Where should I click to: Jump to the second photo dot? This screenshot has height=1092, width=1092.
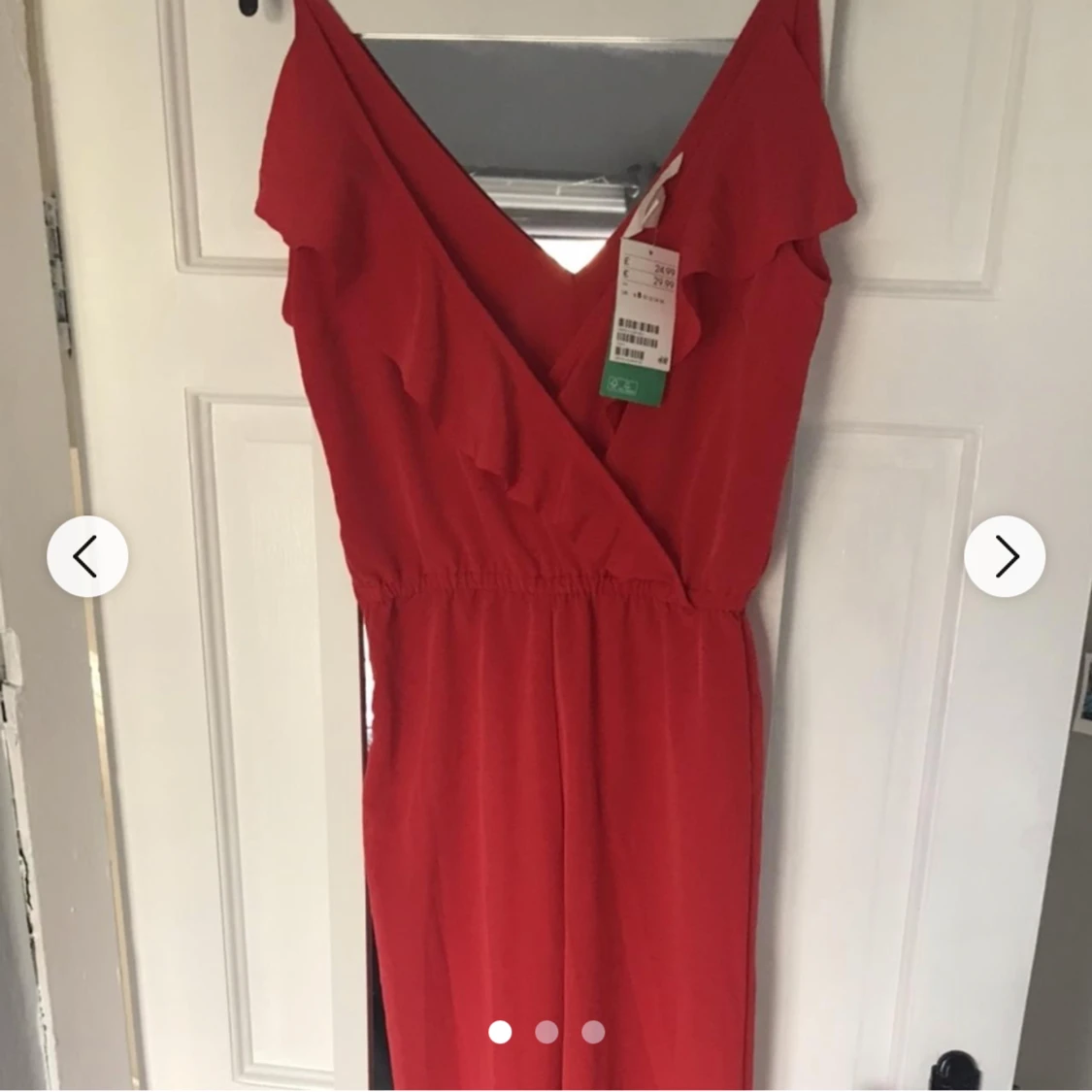[x=546, y=1031]
